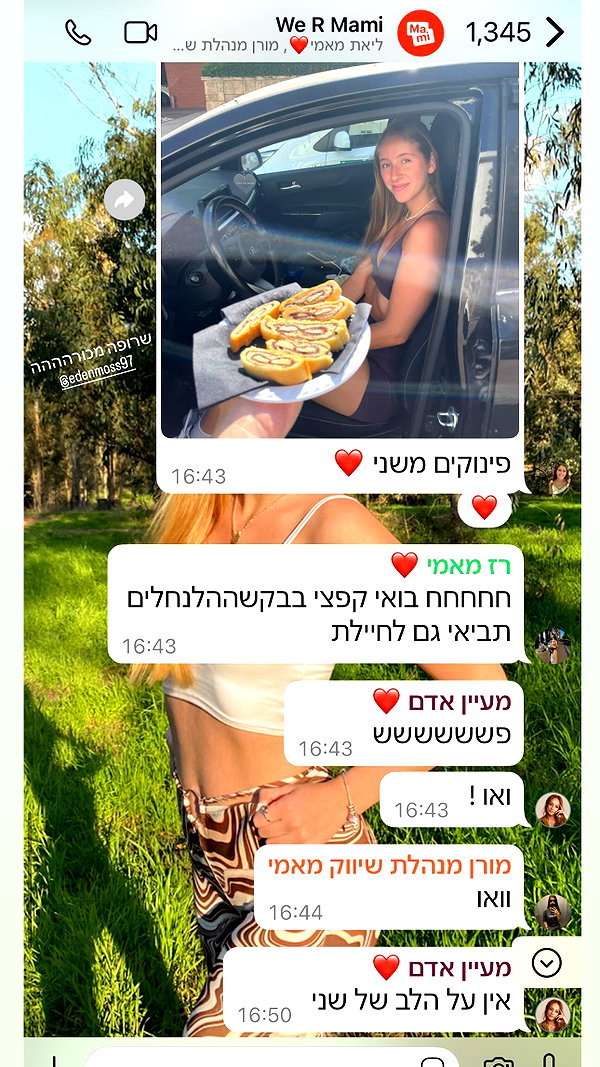
Task: Open the sticker picker in the input field
Action: 432,1061
